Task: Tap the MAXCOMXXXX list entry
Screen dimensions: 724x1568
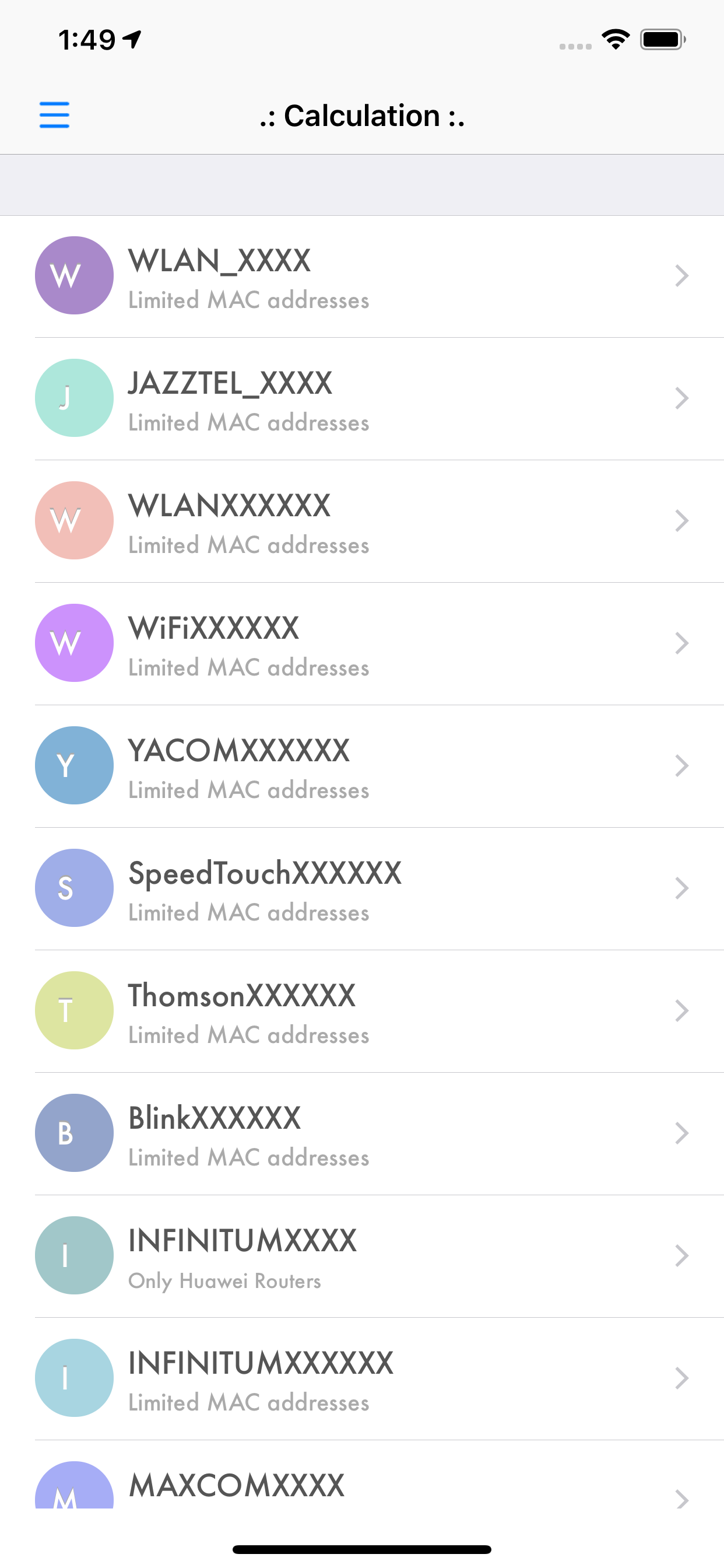Action: click(x=362, y=1485)
